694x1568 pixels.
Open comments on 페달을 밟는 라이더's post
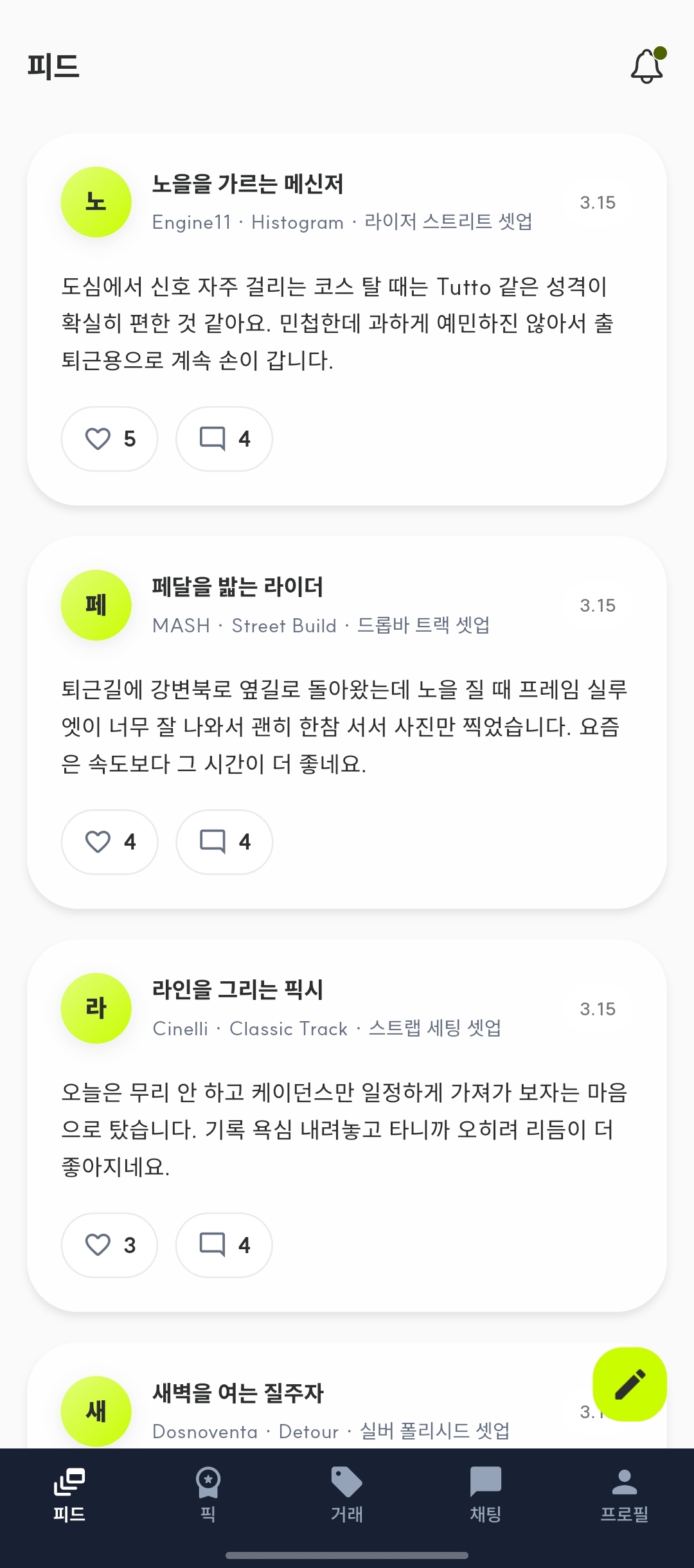tap(224, 842)
